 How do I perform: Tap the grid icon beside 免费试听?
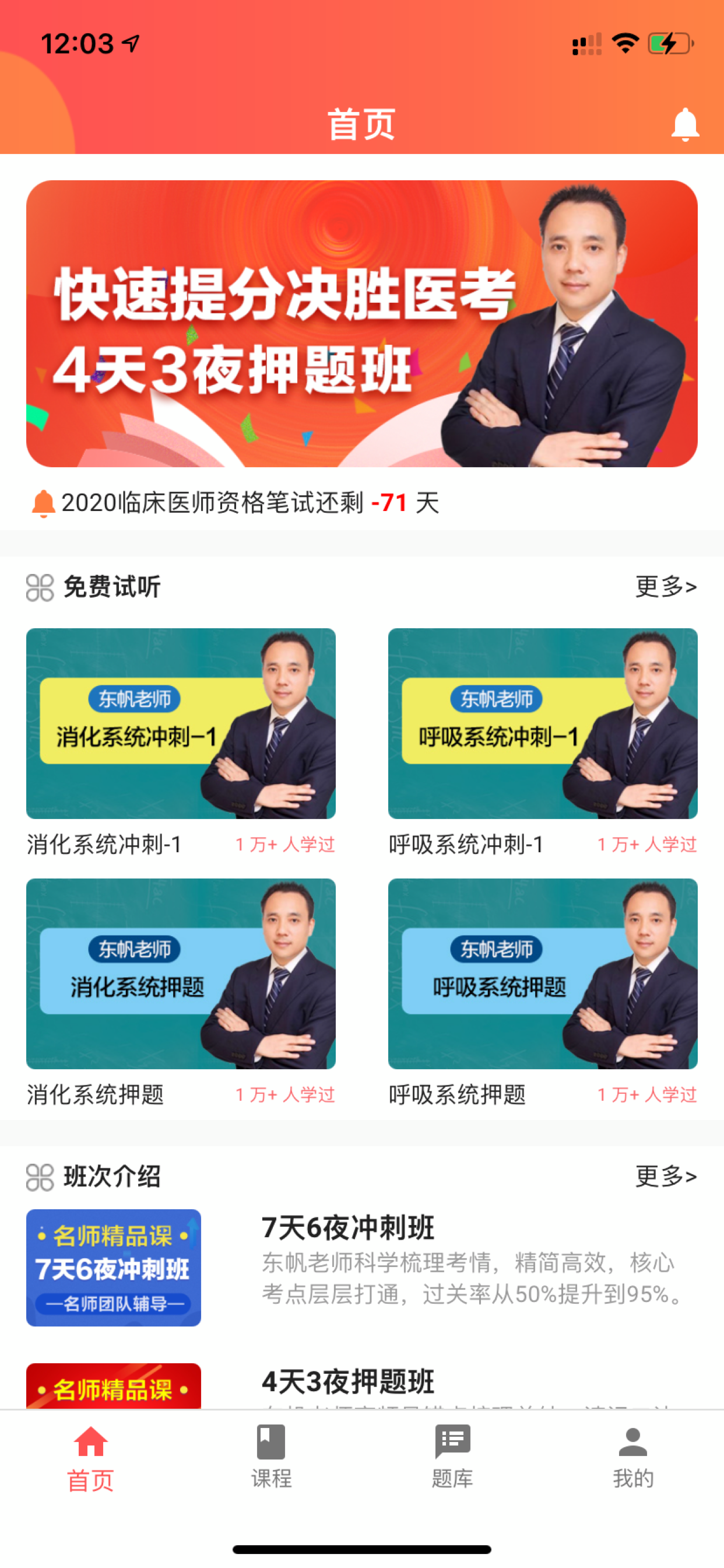(38, 587)
